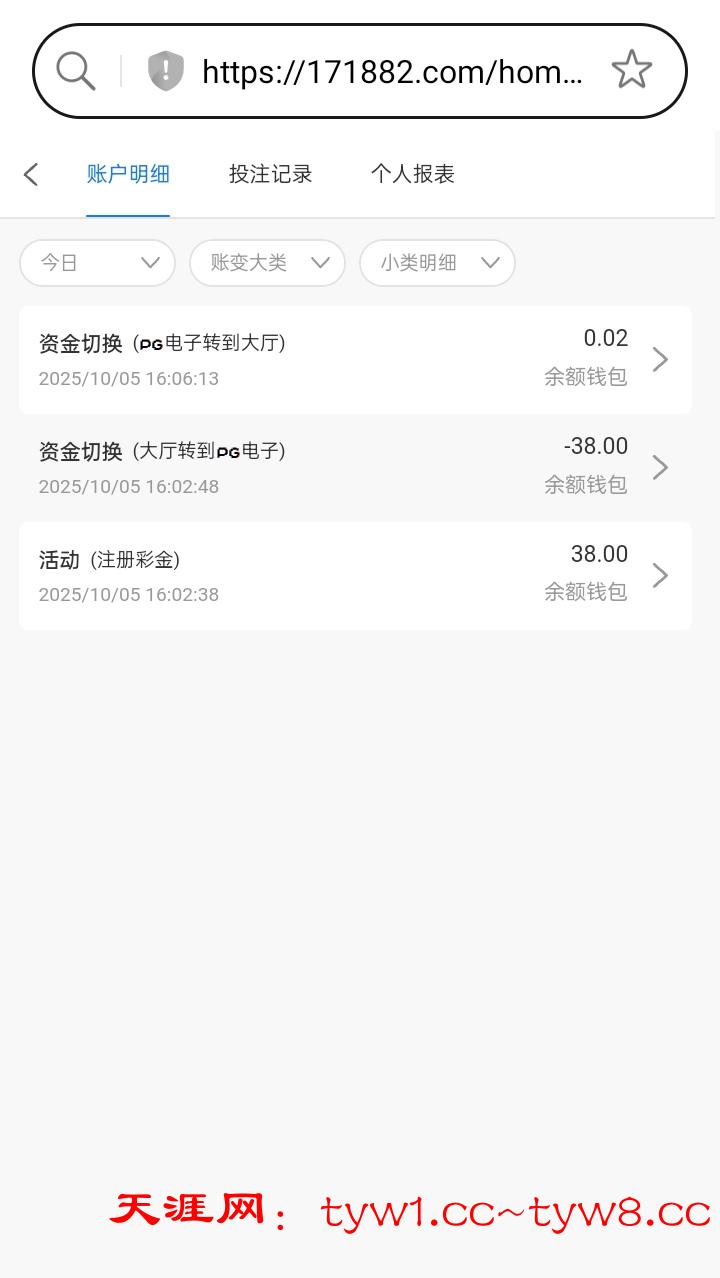Open the 0.02 PG电子转到大厅 record
The width and height of the screenshot is (720, 1278).
click(355, 360)
